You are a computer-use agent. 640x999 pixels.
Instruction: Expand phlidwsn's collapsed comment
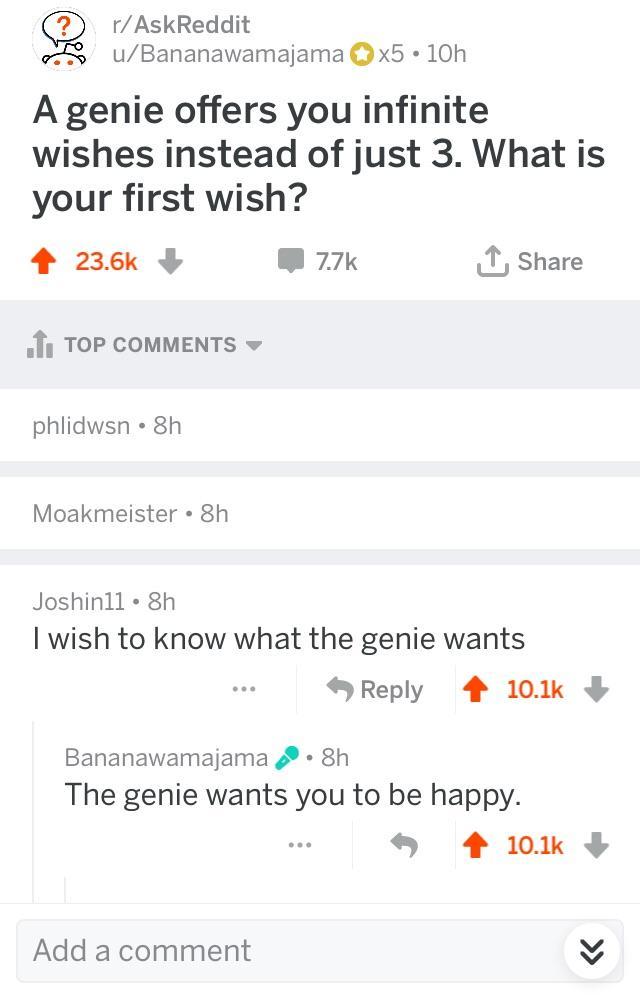pyautogui.click(x=107, y=426)
